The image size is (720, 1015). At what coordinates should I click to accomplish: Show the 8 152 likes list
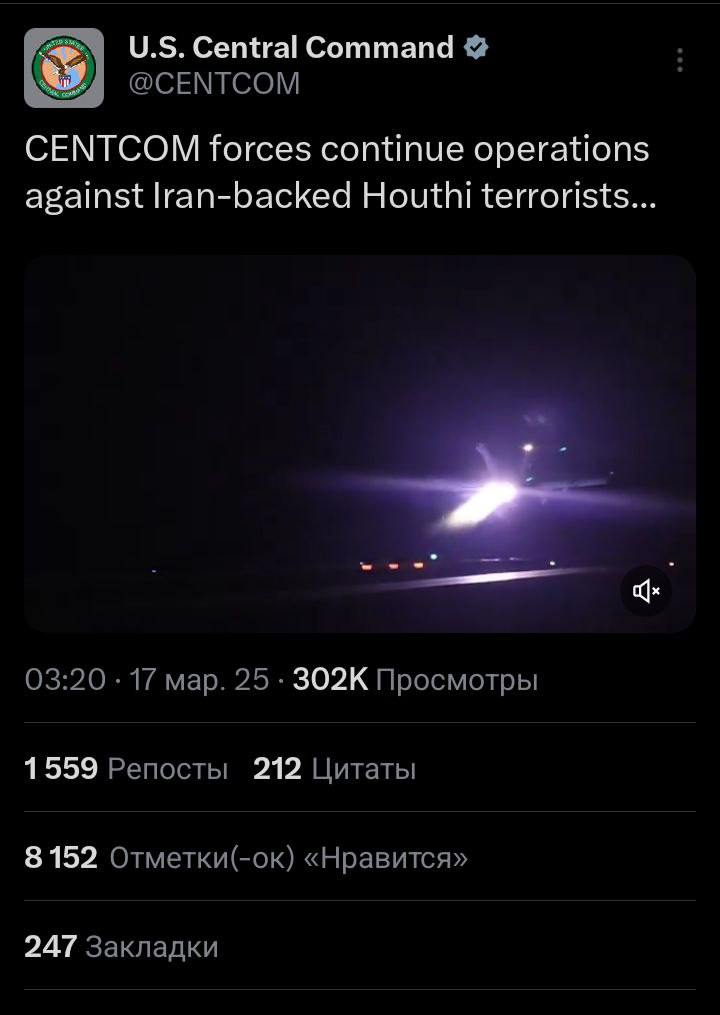(245, 857)
